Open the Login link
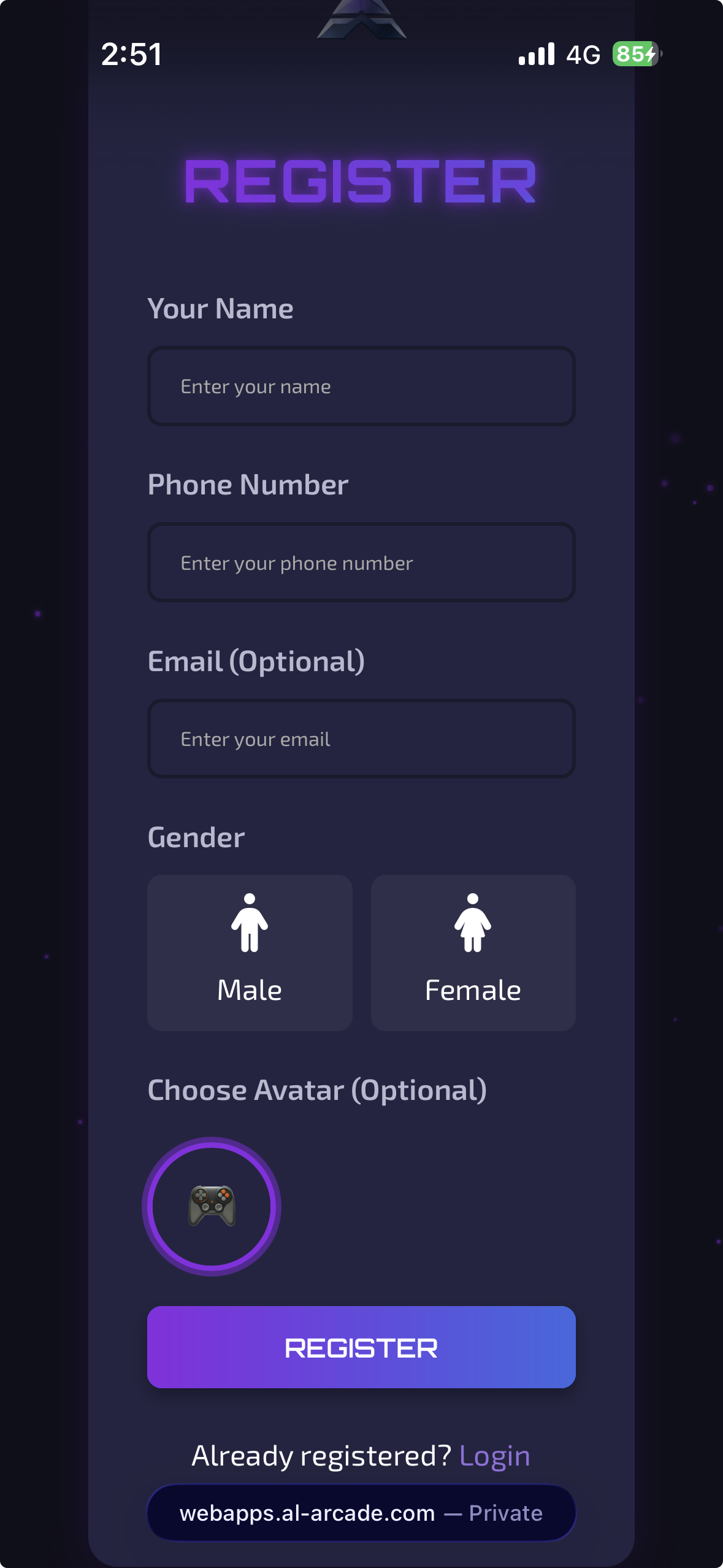 pos(494,1456)
